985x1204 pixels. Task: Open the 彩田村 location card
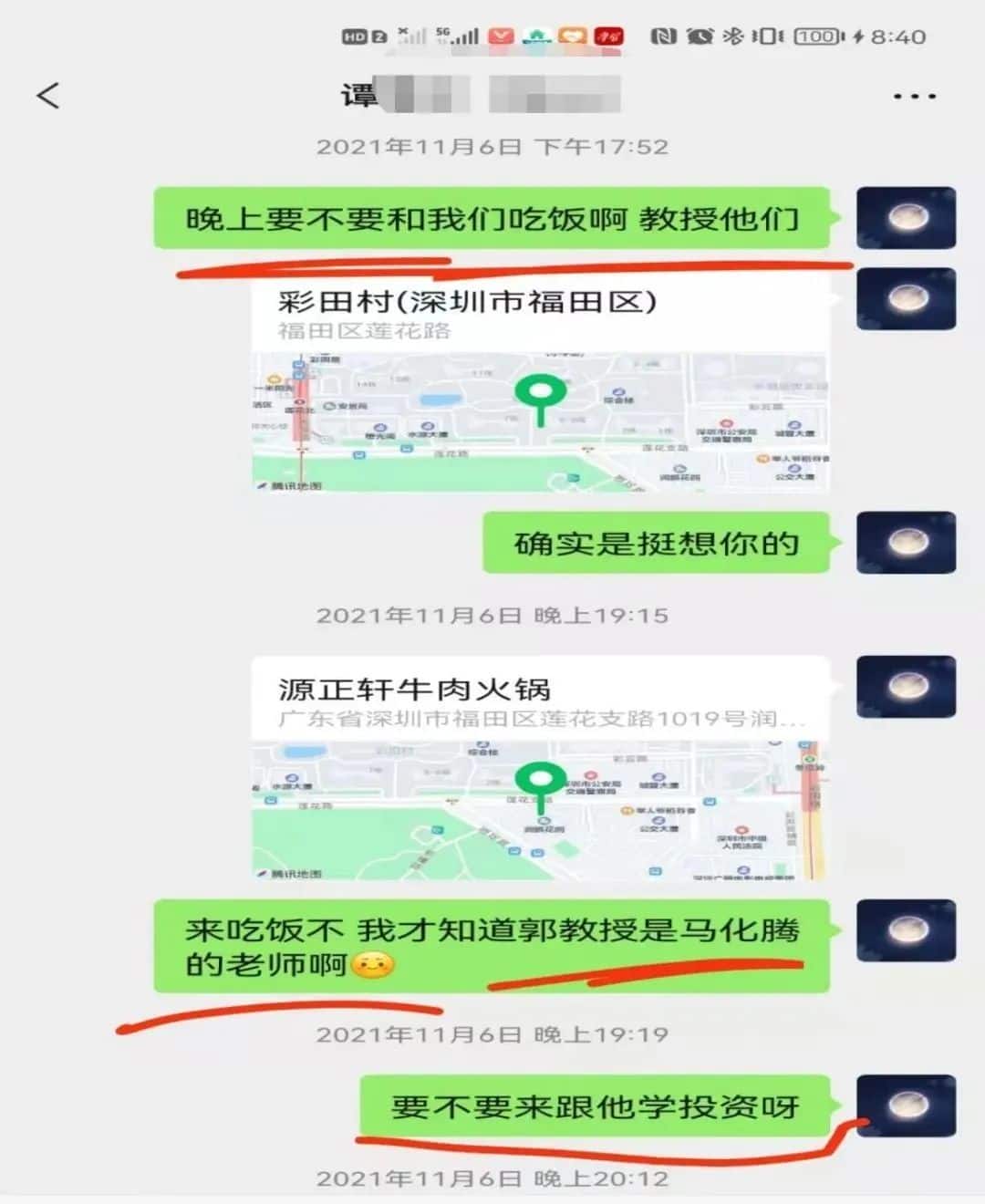click(x=540, y=387)
